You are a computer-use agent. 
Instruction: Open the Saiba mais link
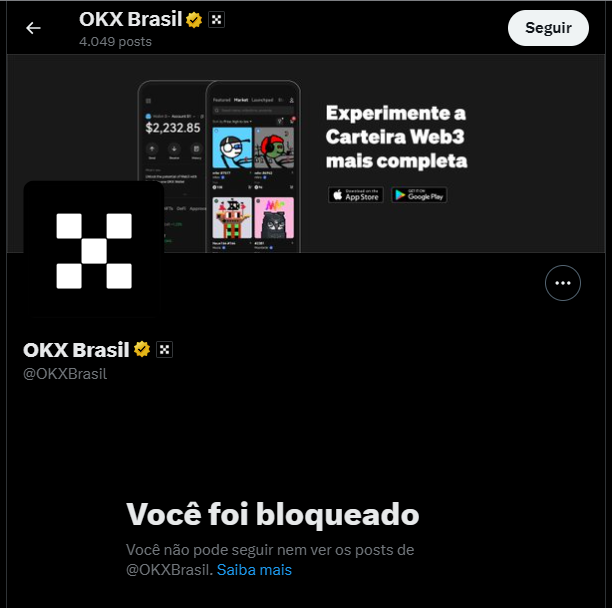click(x=254, y=570)
